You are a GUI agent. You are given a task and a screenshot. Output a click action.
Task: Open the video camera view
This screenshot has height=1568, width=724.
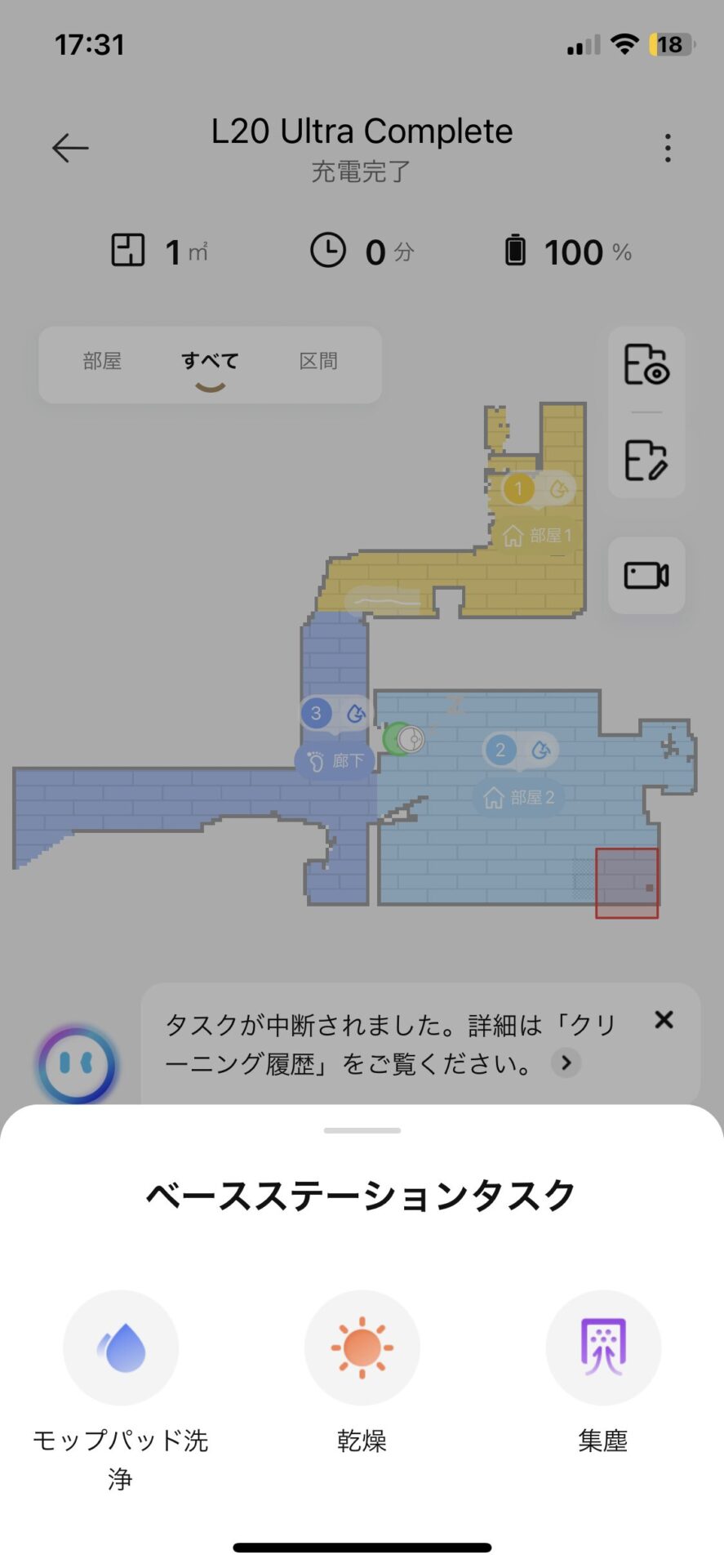646,575
